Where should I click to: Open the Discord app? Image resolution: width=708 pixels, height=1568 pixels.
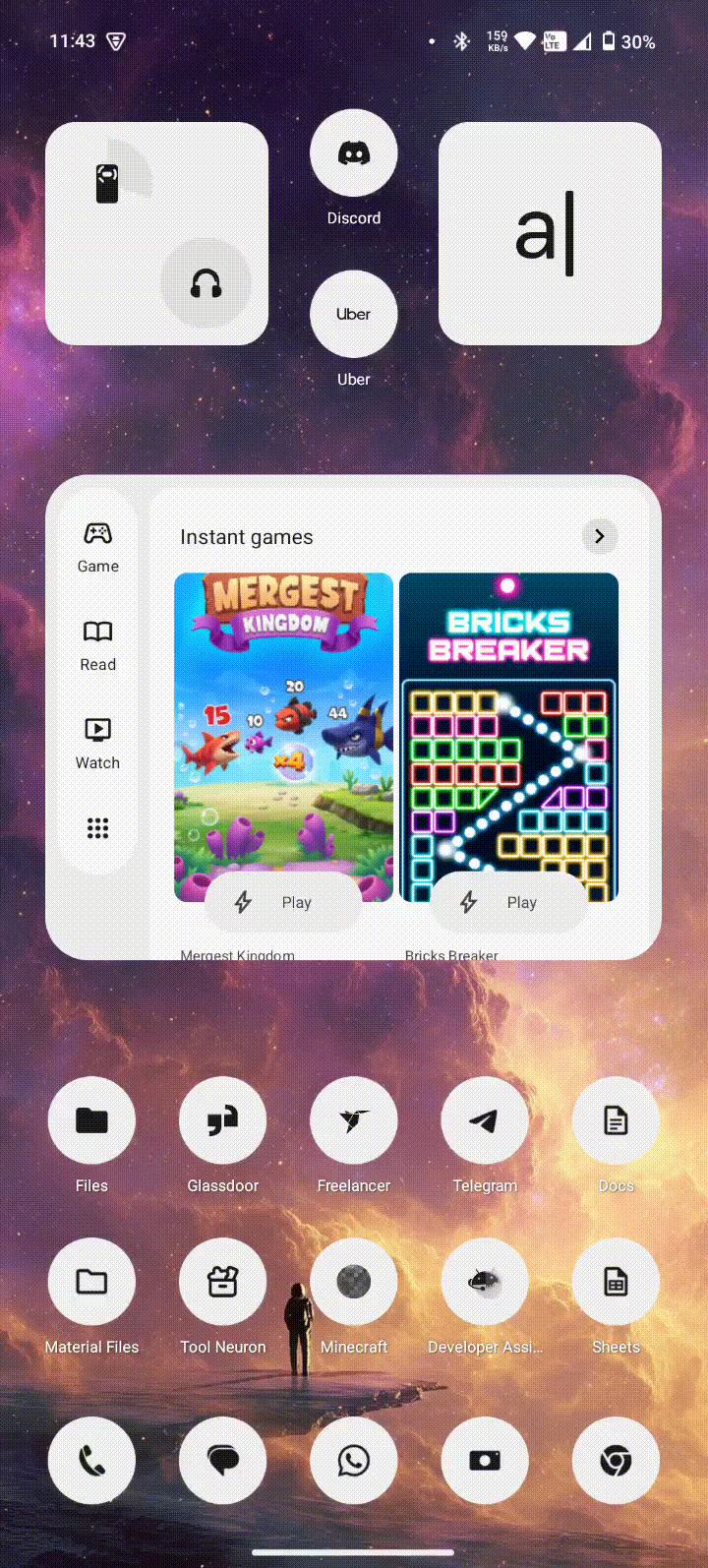click(354, 154)
